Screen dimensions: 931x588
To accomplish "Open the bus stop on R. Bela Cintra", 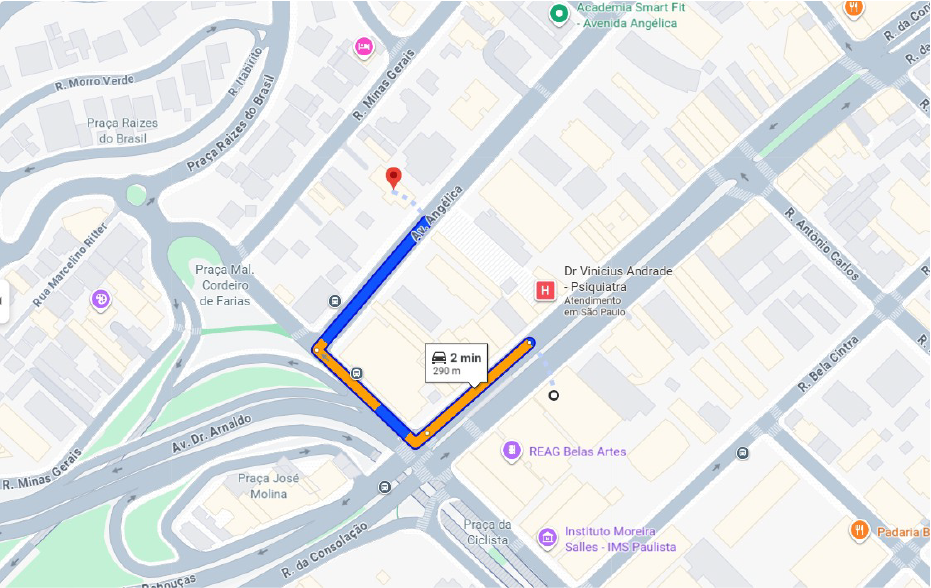I will coord(742,453).
